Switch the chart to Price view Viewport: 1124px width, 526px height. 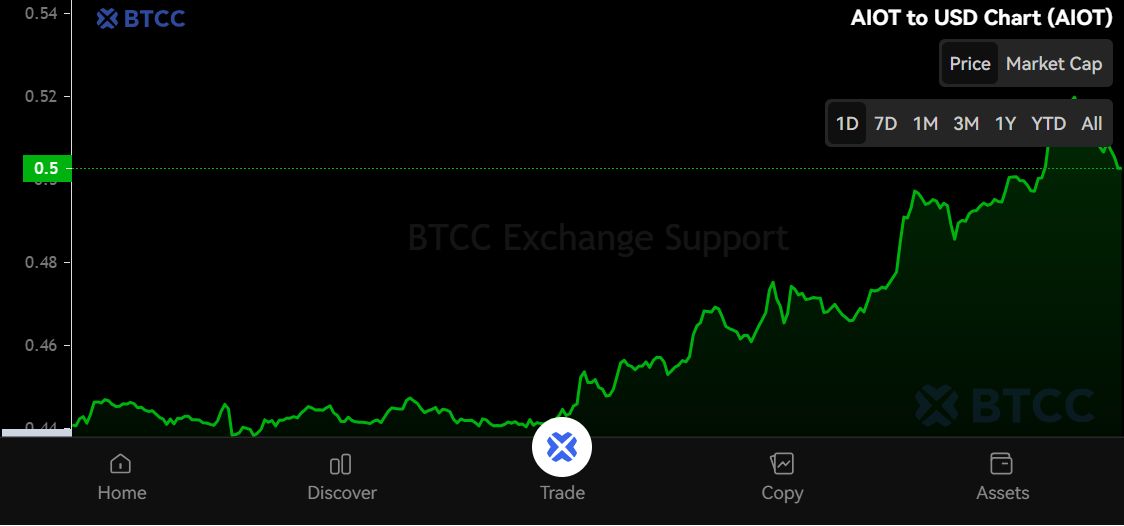tap(969, 64)
